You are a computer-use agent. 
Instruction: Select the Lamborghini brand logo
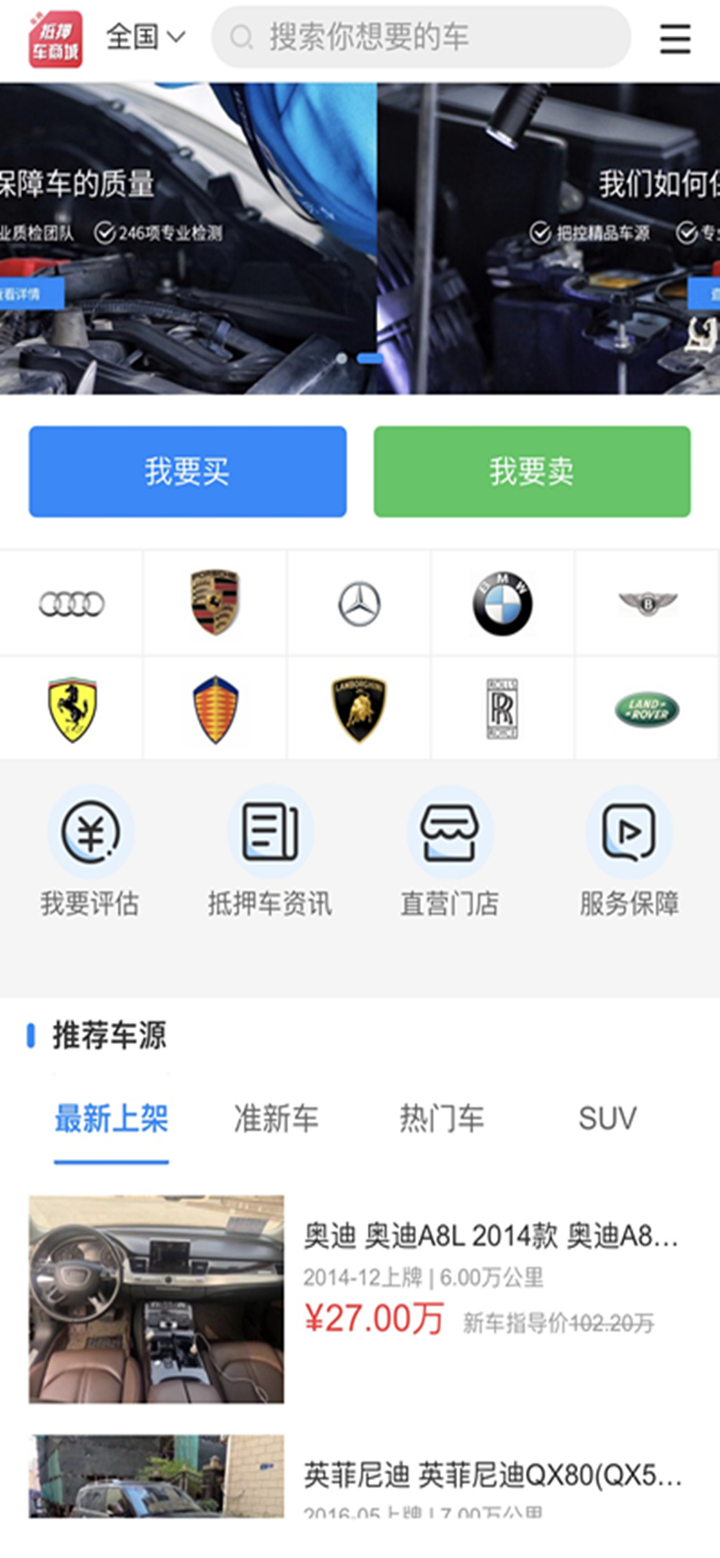pyautogui.click(x=359, y=707)
